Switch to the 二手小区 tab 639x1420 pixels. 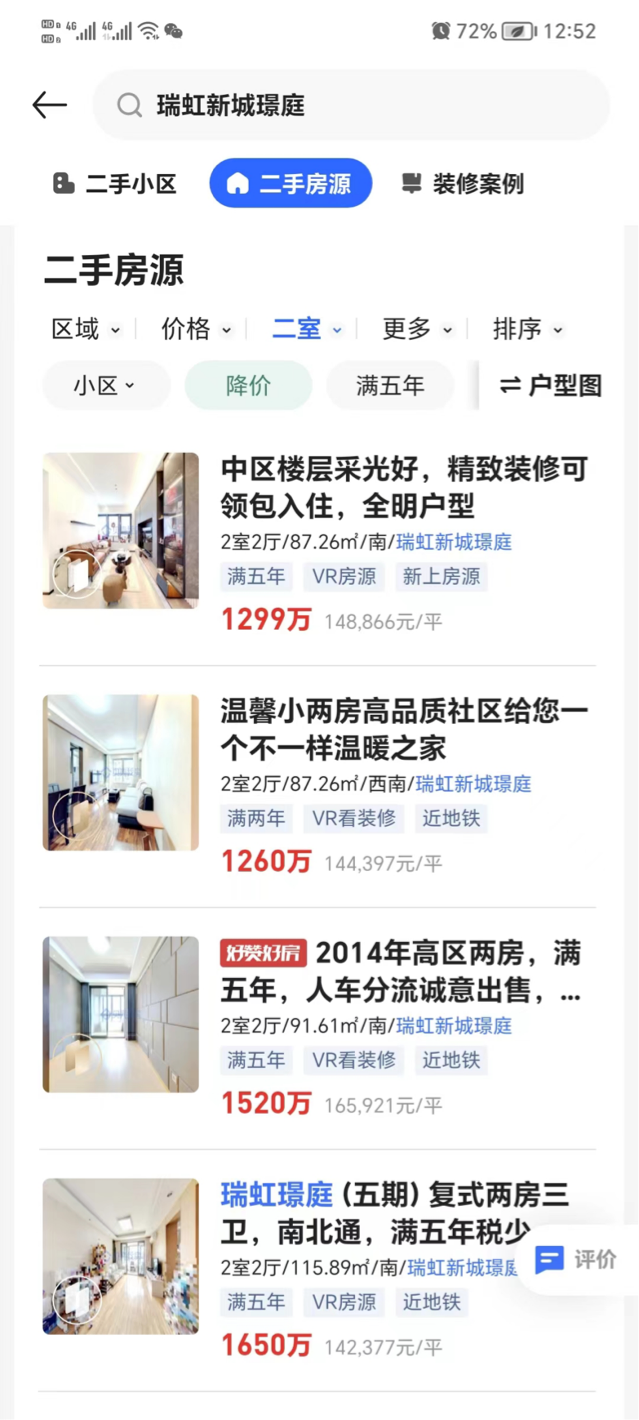pyautogui.click(x=115, y=184)
